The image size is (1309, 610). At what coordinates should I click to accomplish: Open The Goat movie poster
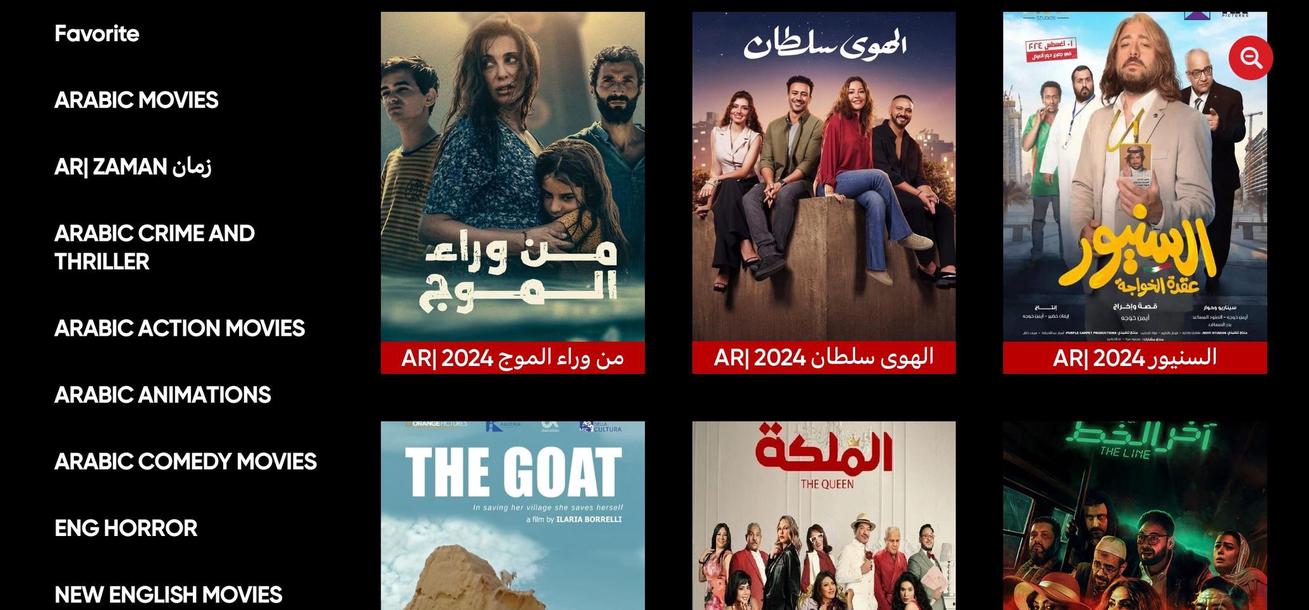(x=512, y=515)
